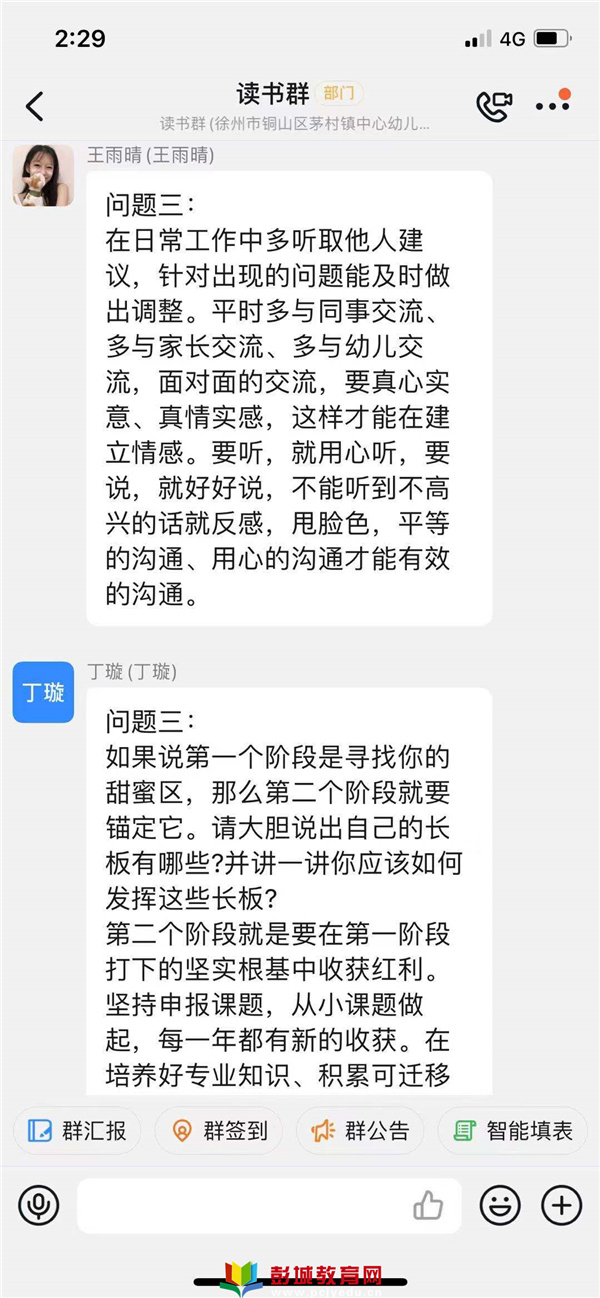The width and height of the screenshot is (600, 1298).
Task: Open the 群汇报 shortcut
Action: [78, 1131]
